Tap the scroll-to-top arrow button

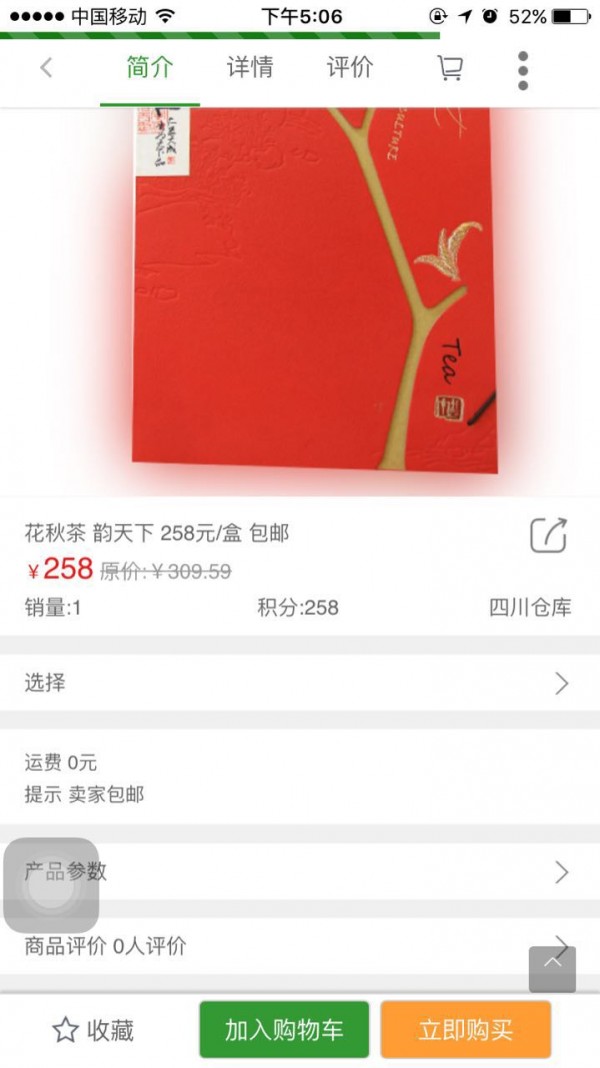coord(552,968)
